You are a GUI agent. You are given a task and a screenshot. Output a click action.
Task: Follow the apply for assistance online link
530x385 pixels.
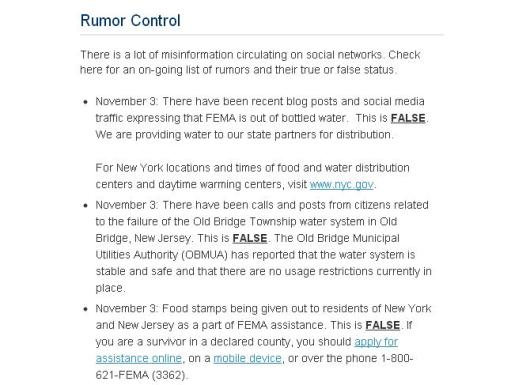[x=376, y=342]
